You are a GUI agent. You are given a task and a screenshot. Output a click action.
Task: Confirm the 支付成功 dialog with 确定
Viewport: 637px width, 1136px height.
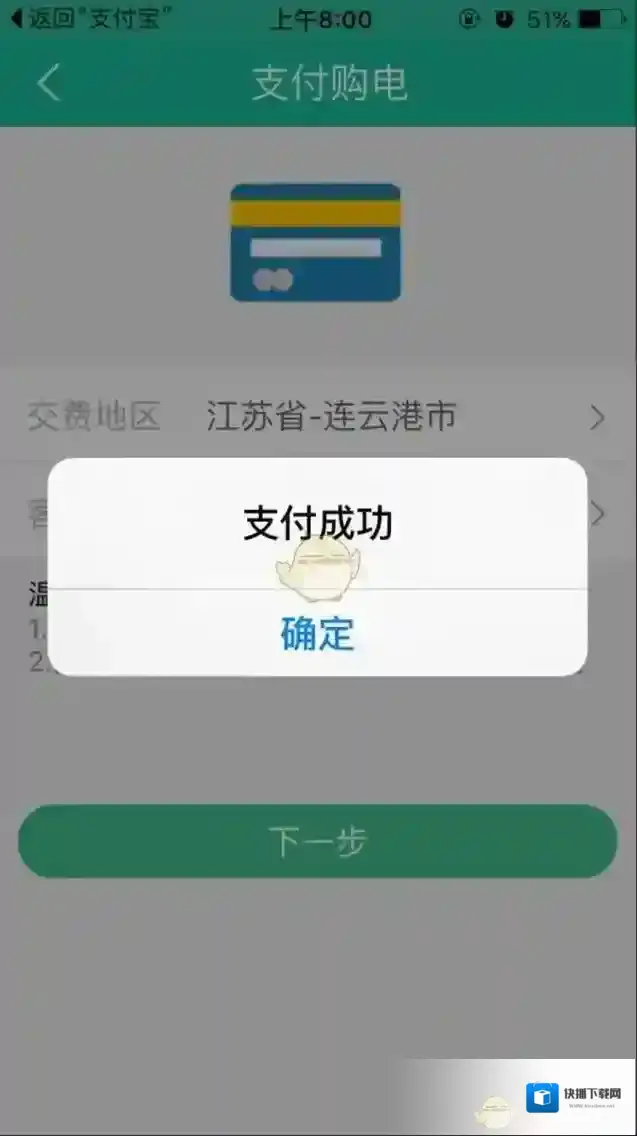(317, 634)
